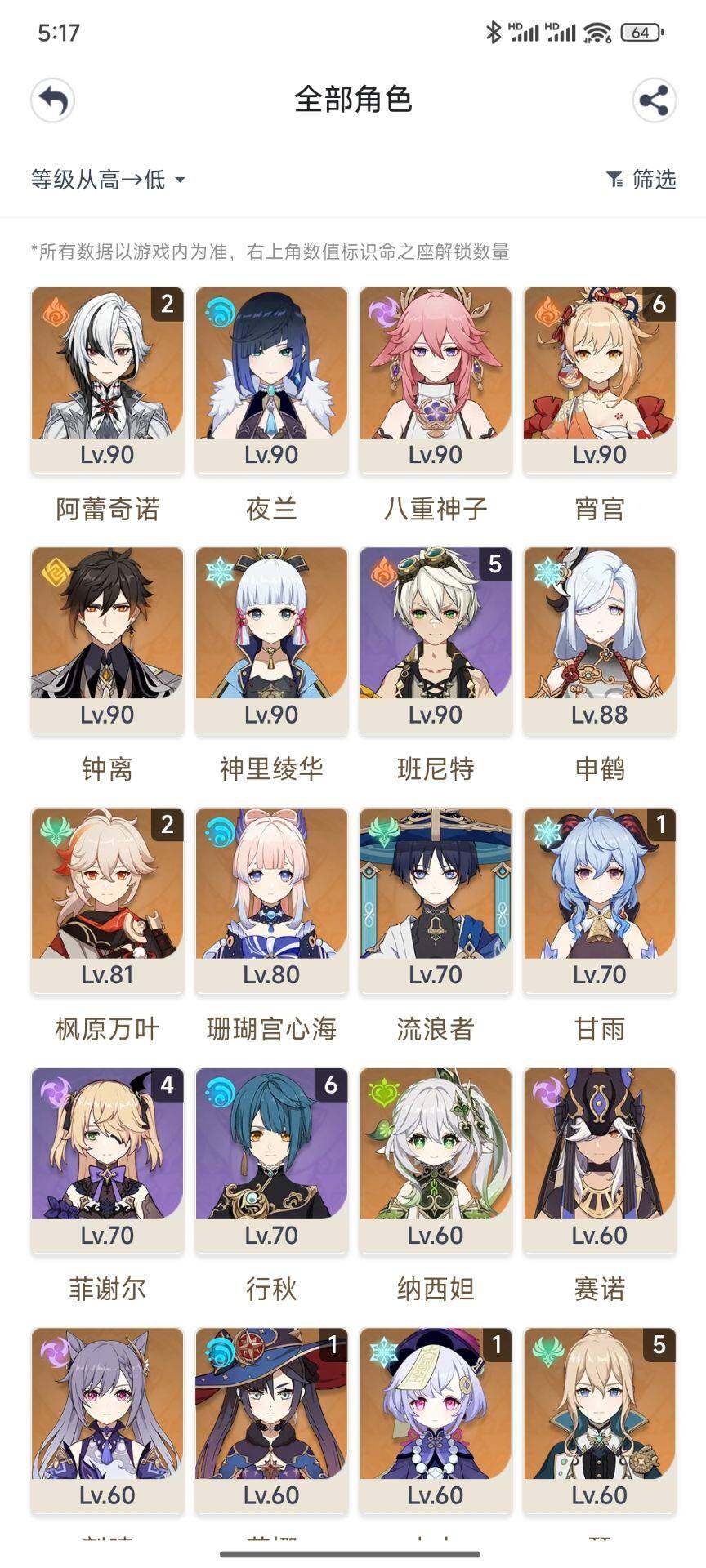The height and width of the screenshot is (1568, 706).
Task: Open the 行秋 character card
Action: pos(271,1160)
